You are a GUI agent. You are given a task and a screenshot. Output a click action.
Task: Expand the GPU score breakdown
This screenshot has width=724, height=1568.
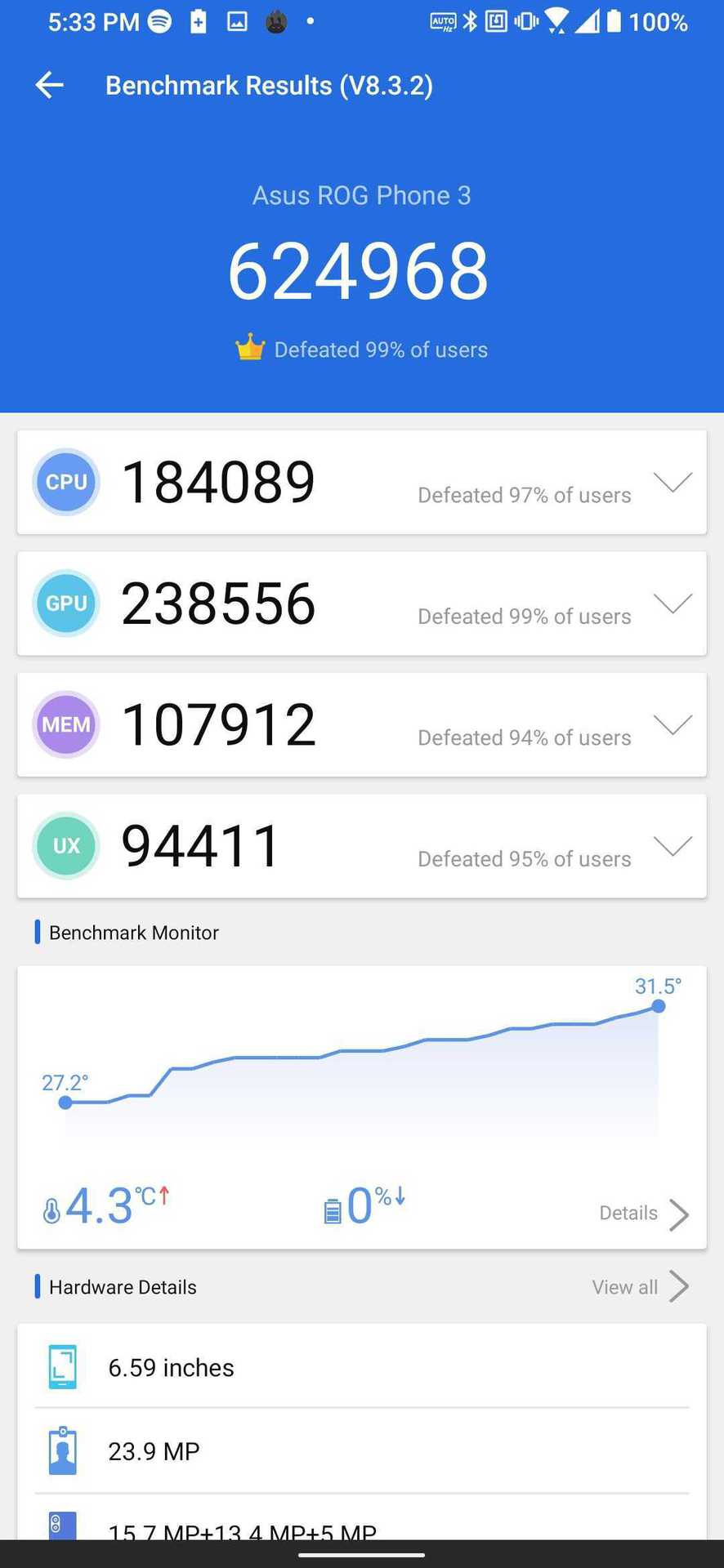(x=673, y=604)
